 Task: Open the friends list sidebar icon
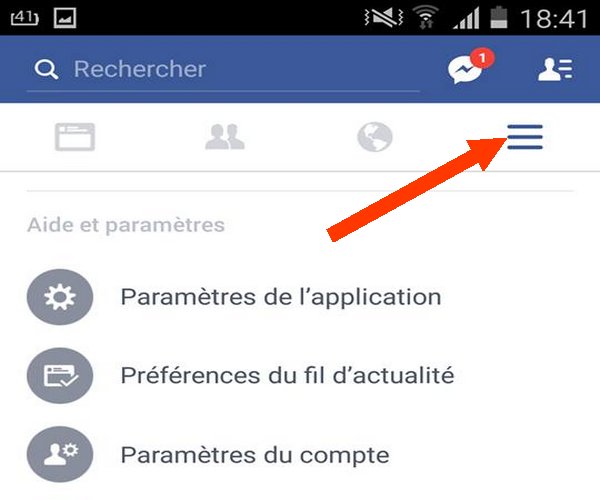pos(554,70)
